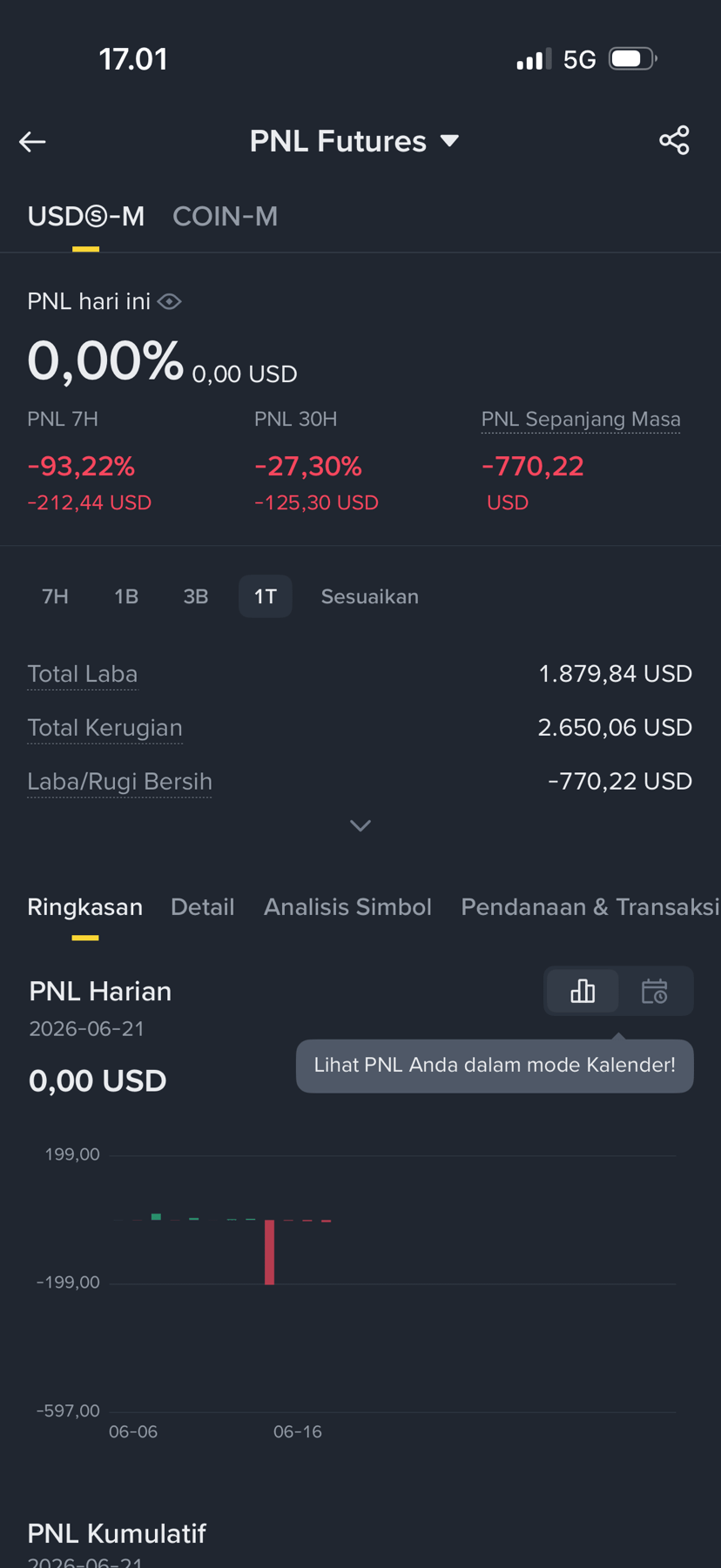Show PNL Harian as bar chart
The height and width of the screenshot is (1568, 721).
583,991
